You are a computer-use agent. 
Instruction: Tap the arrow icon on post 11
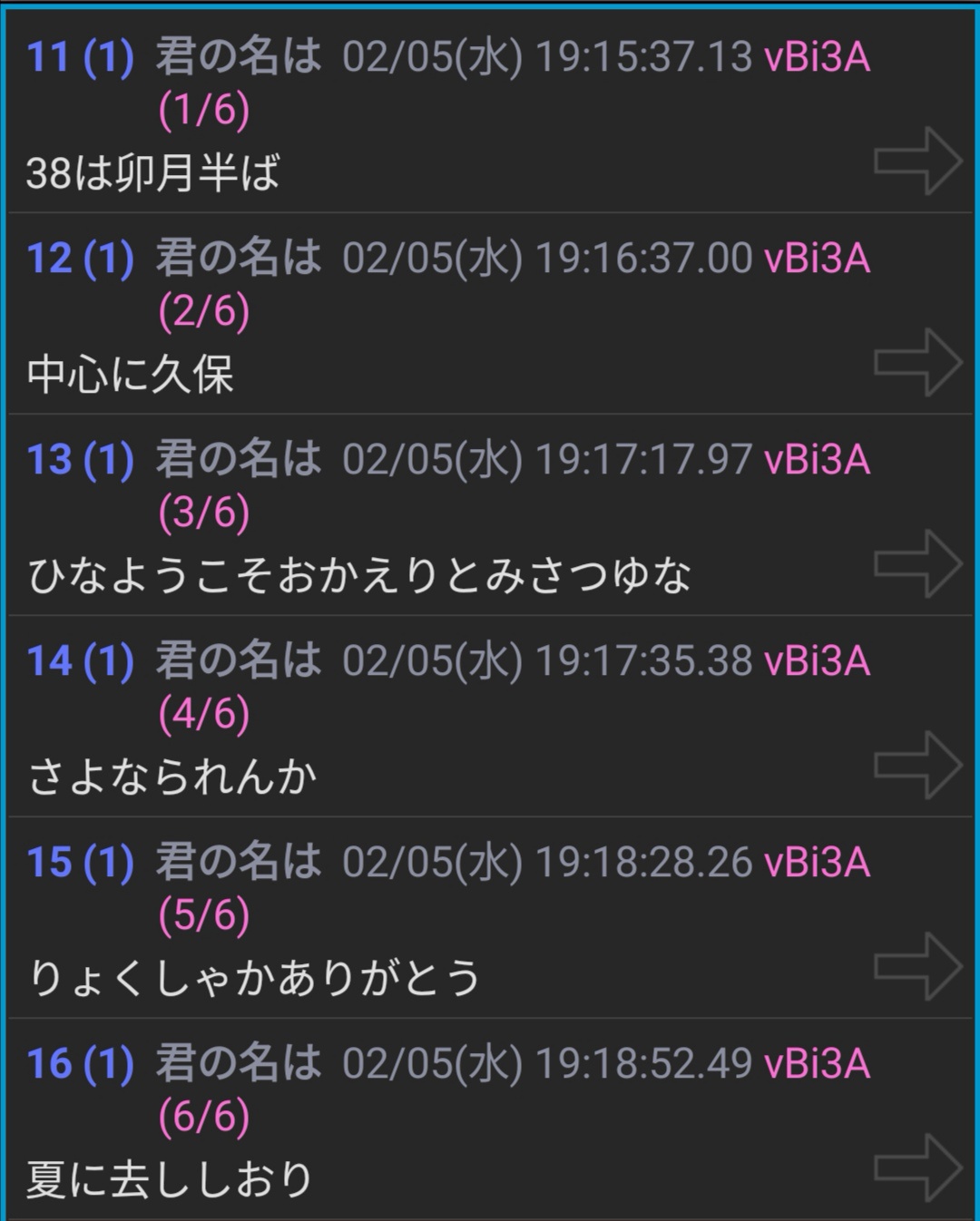pyautogui.click(x=916, y=161)
